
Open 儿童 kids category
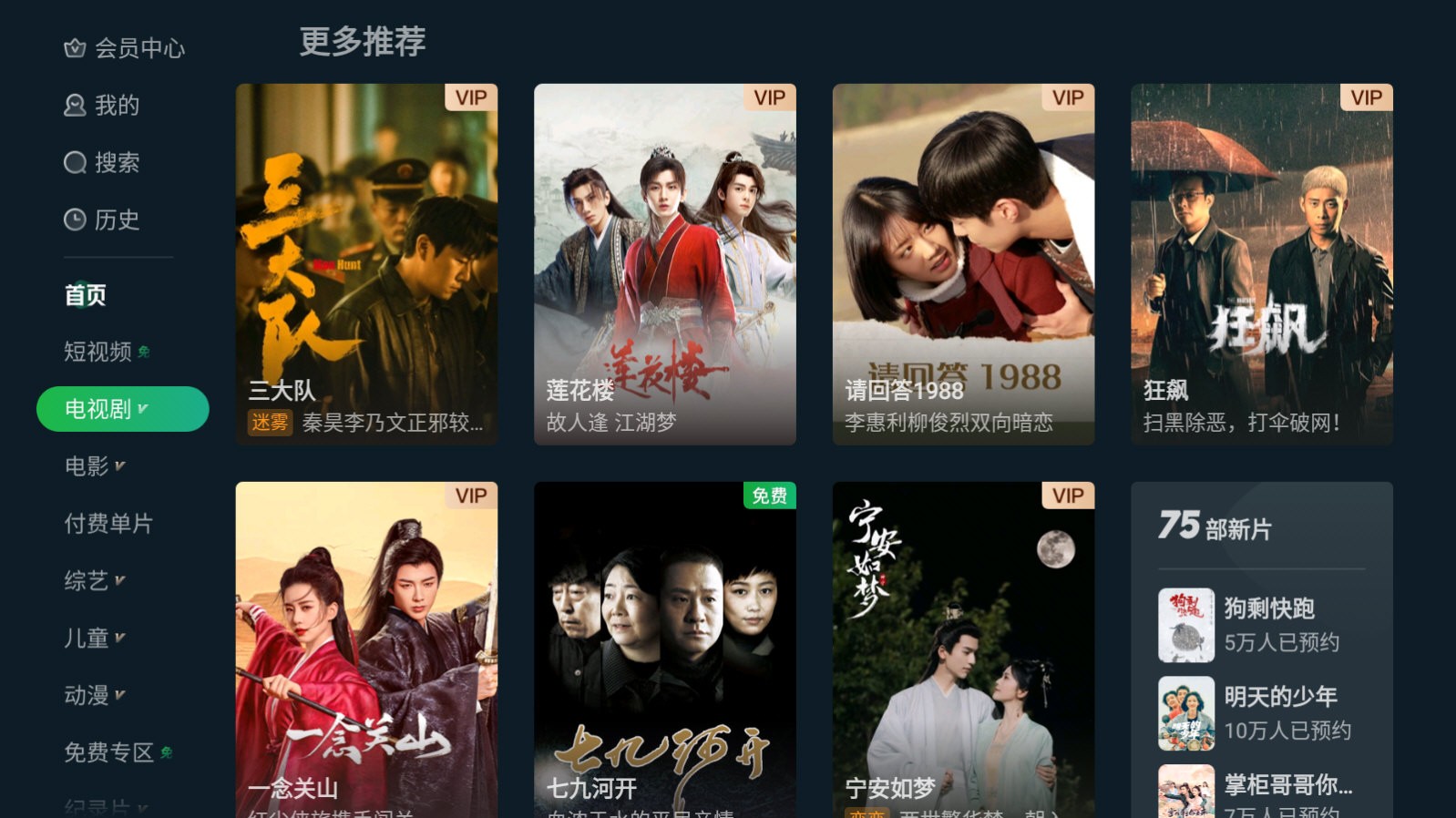pos(87,638)
